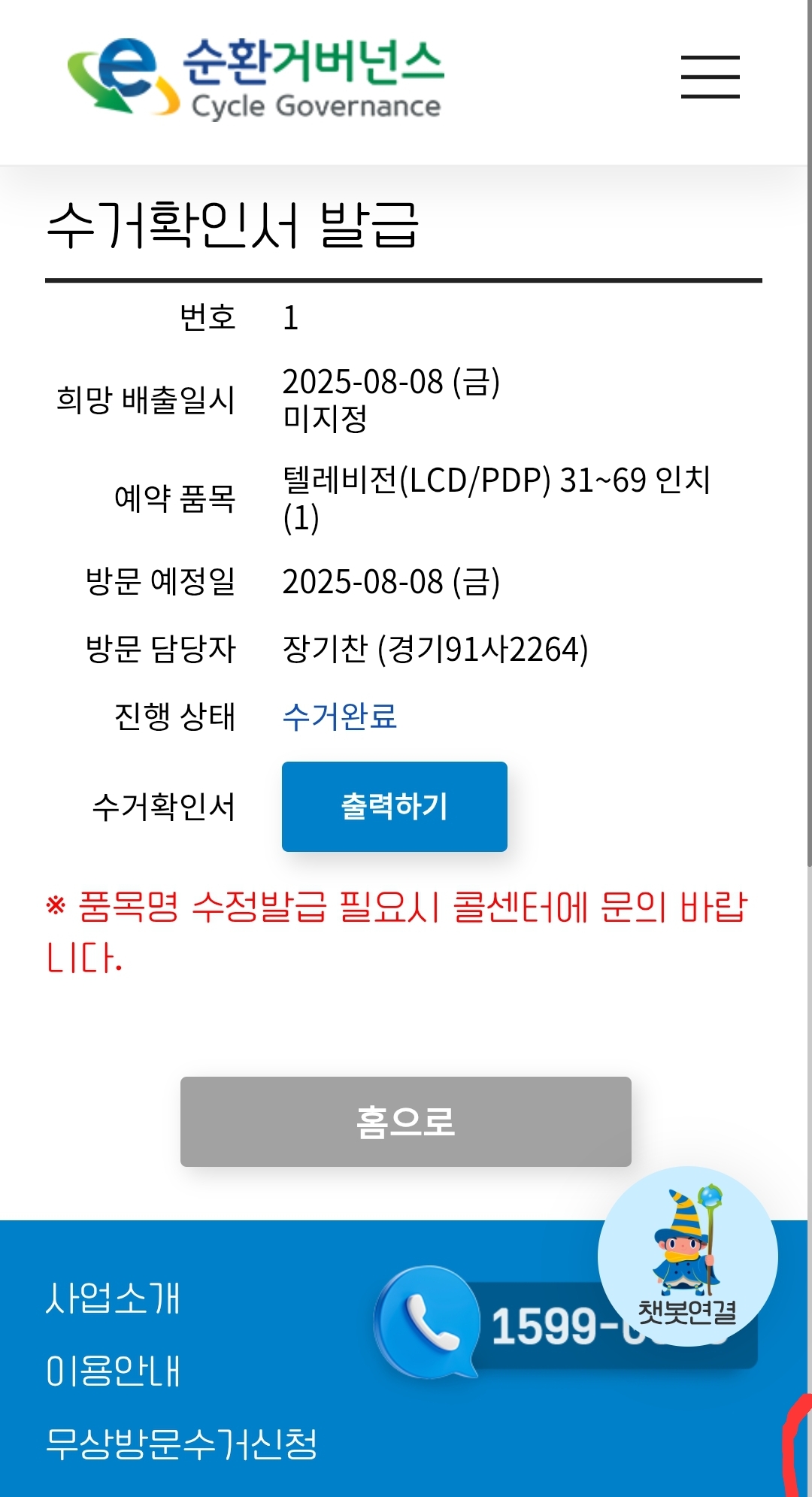Open 무상방문수거신청 footer link
This screenshot has width=812, height=1497.
click(x=181, y=1443)
